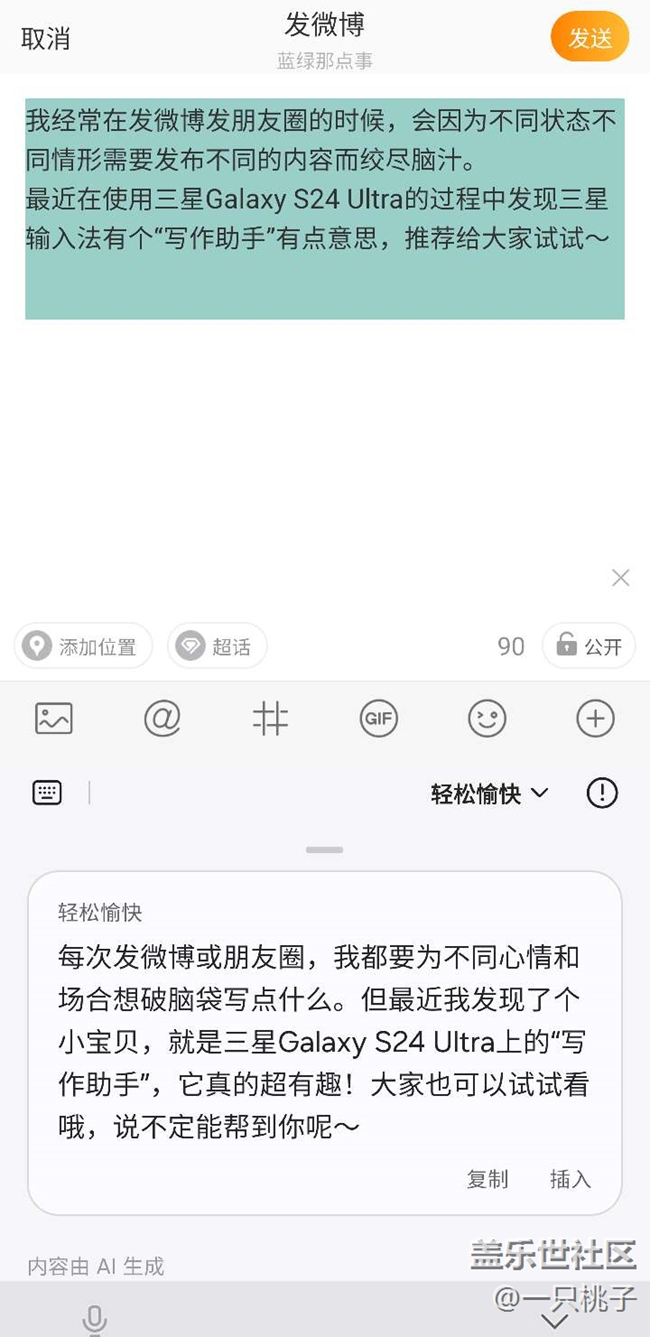Mention someone with the @ icon
This screenshot has height=1337, width=650.
tap(162, 718)
